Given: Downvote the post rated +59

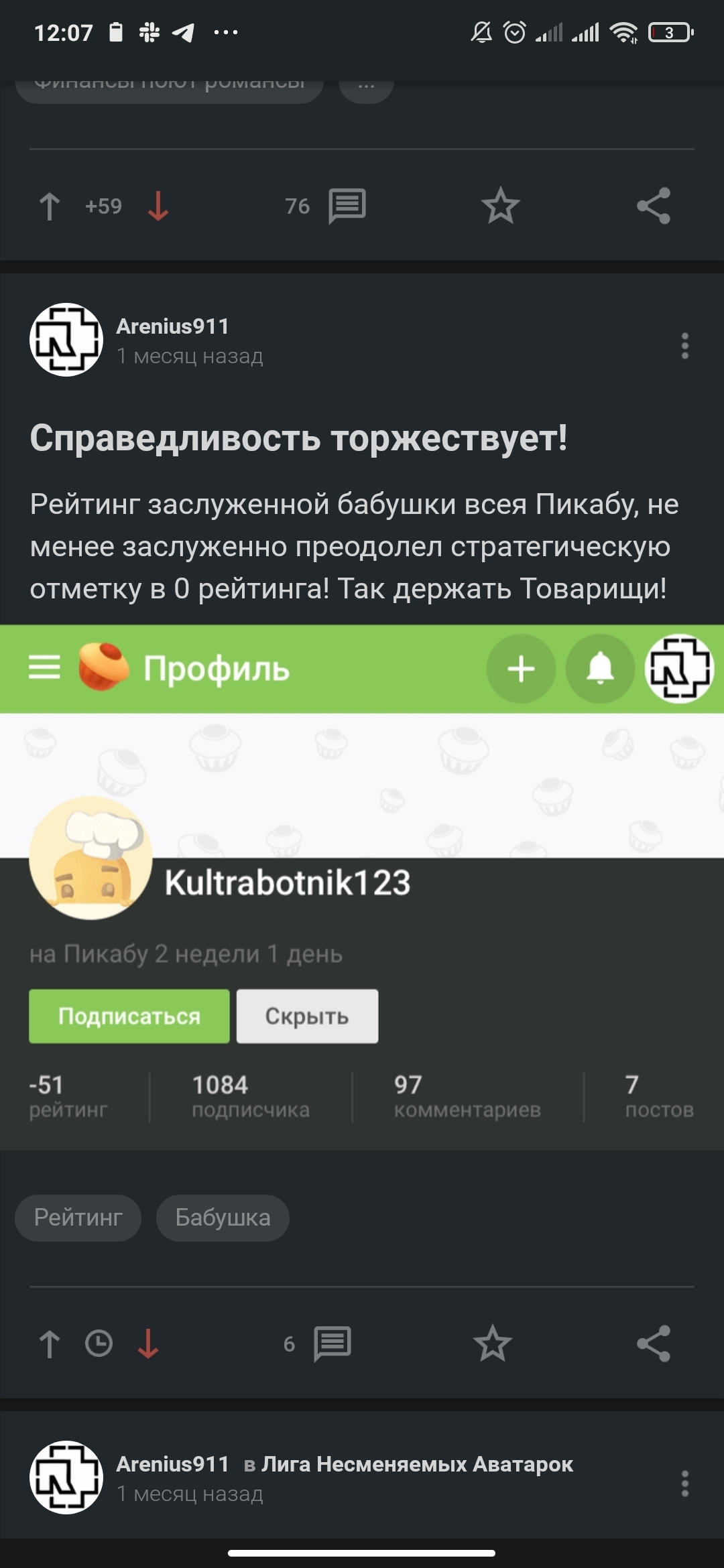Looking at the screenshot, I should [158, 206].
